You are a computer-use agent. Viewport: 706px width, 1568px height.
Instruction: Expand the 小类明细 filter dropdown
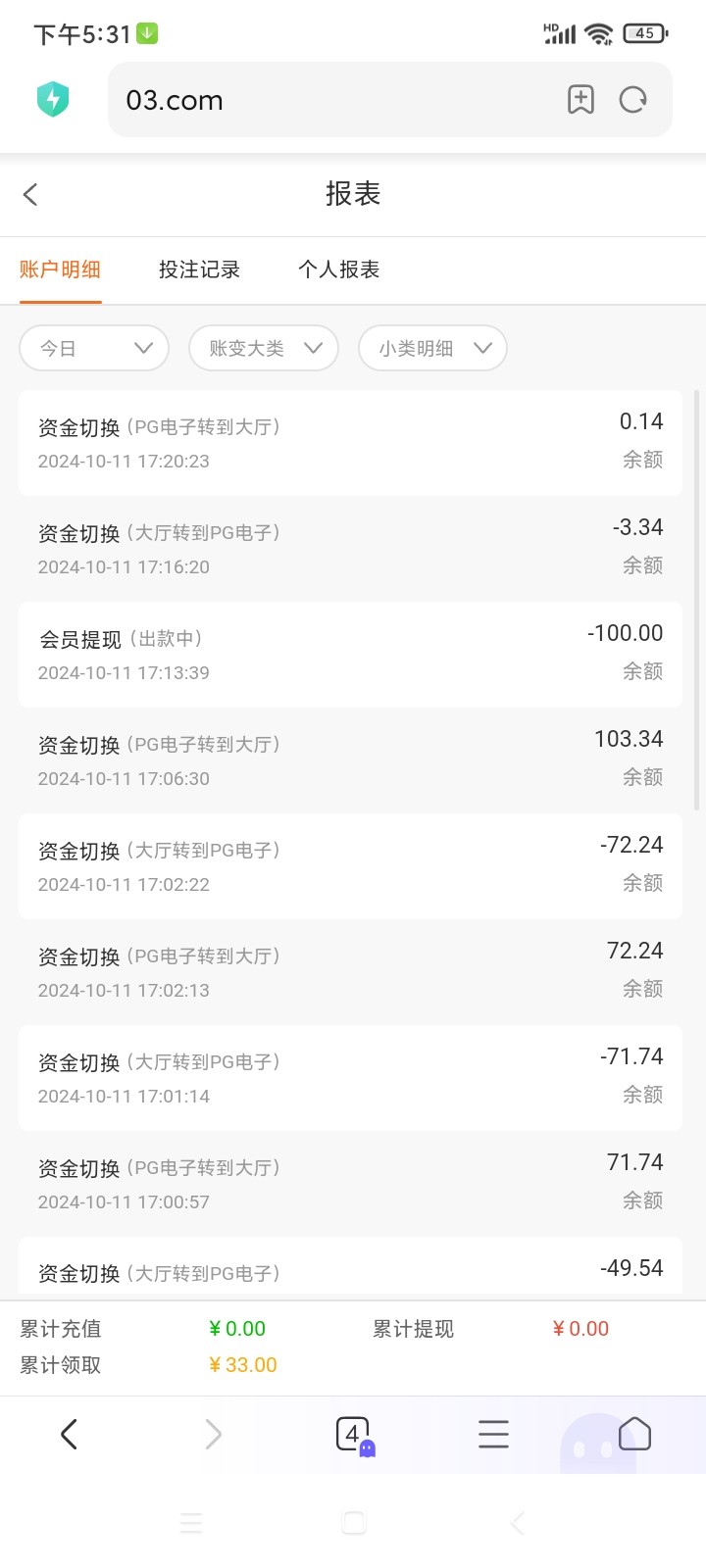[x=432, y=348]
